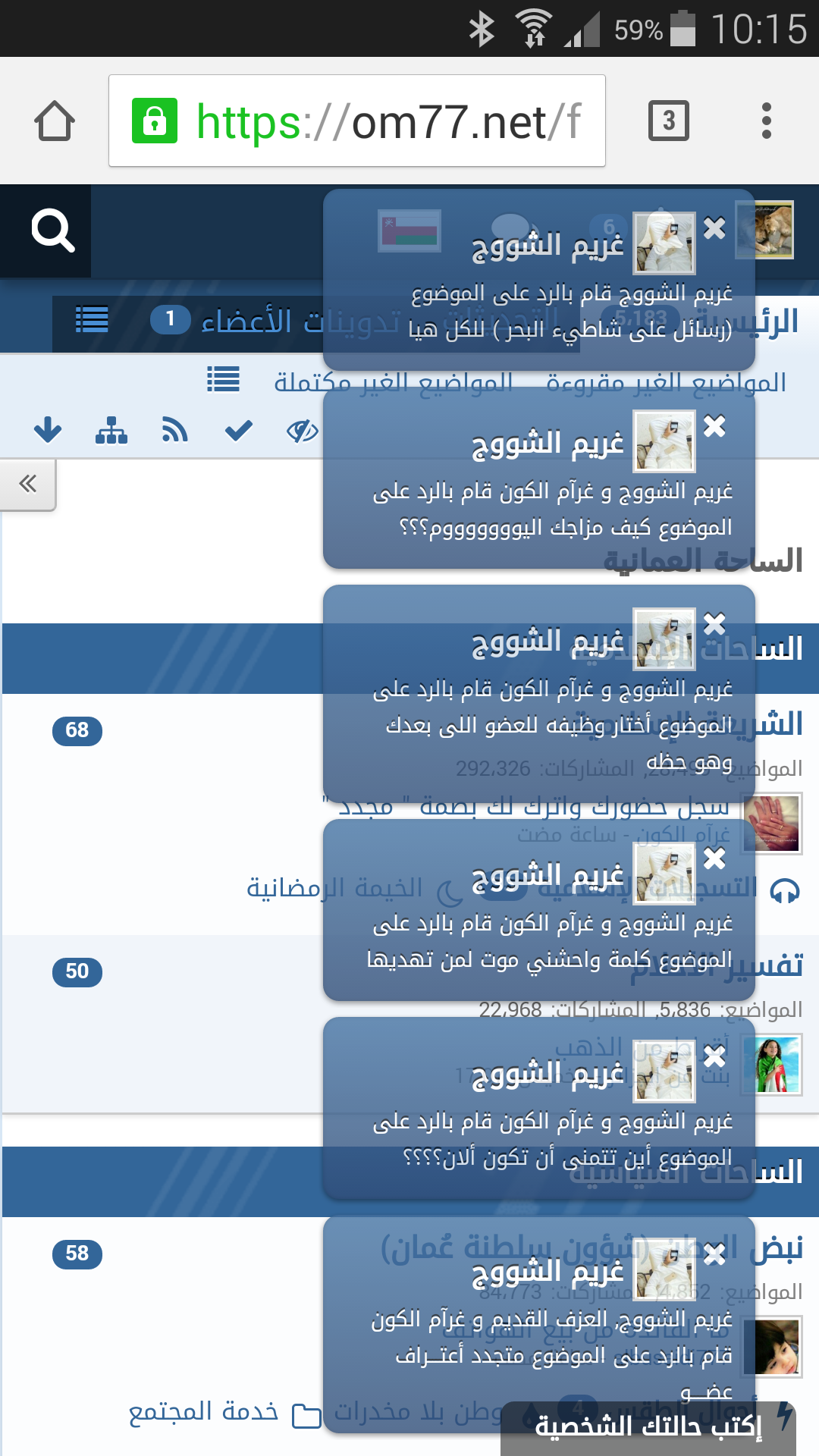Dismiss the notification about أين تتمنى أن تكون
Image resolution: width=819 pixels, height=1456 pixels.
[x=714, y=1056]
